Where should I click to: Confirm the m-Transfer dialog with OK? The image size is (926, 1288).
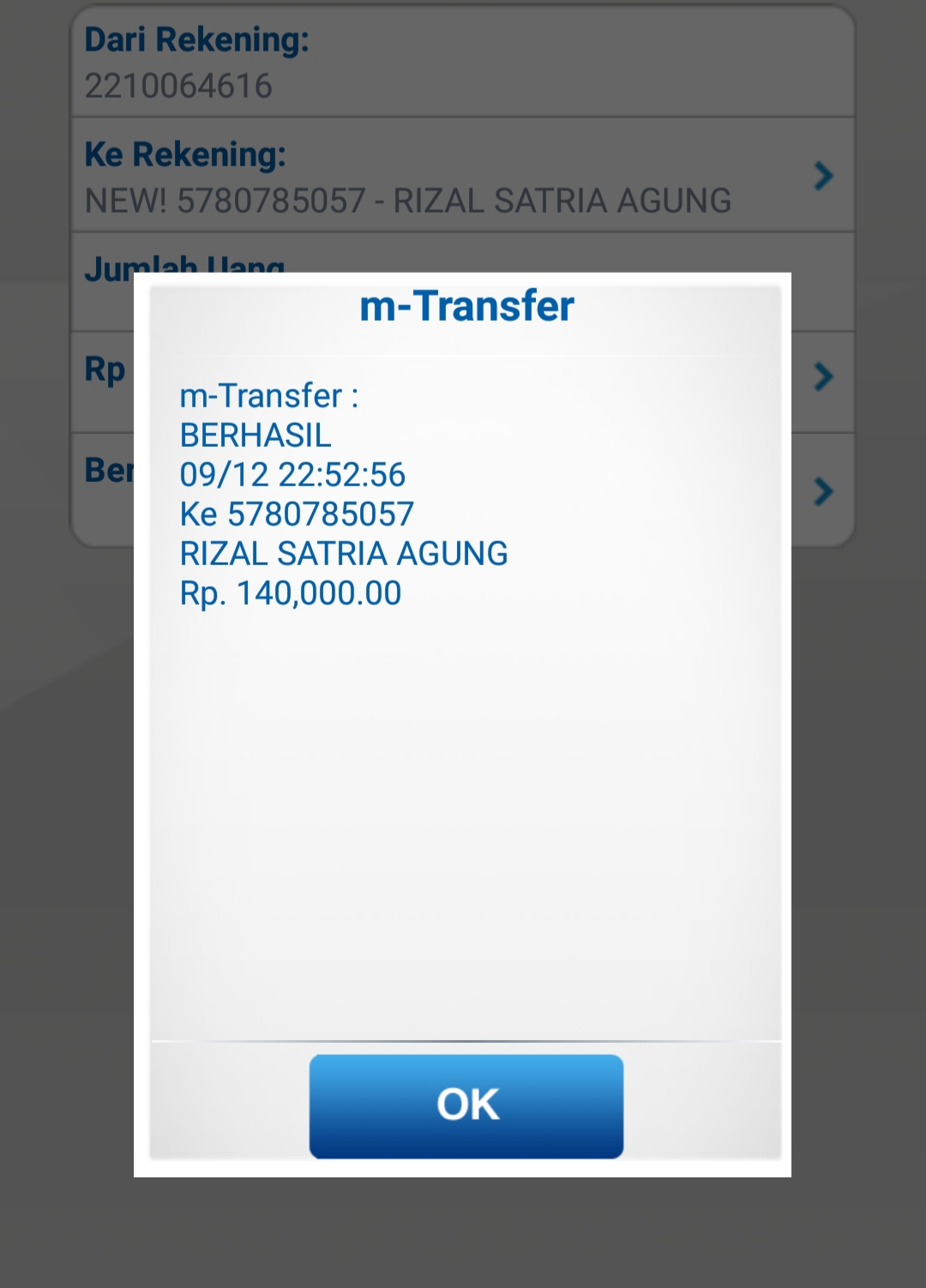point(466,1105)
